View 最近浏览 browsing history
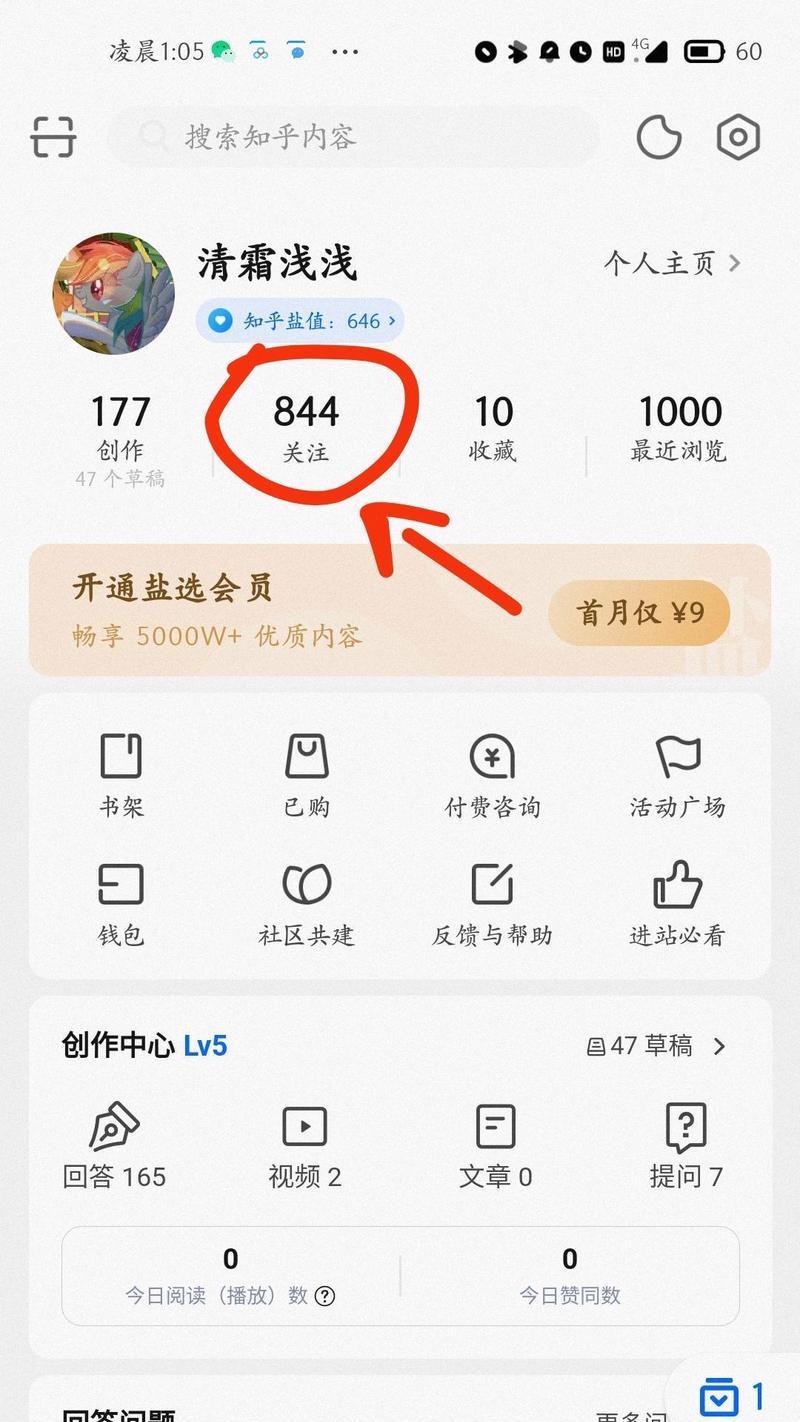 [x=678, y=428]
